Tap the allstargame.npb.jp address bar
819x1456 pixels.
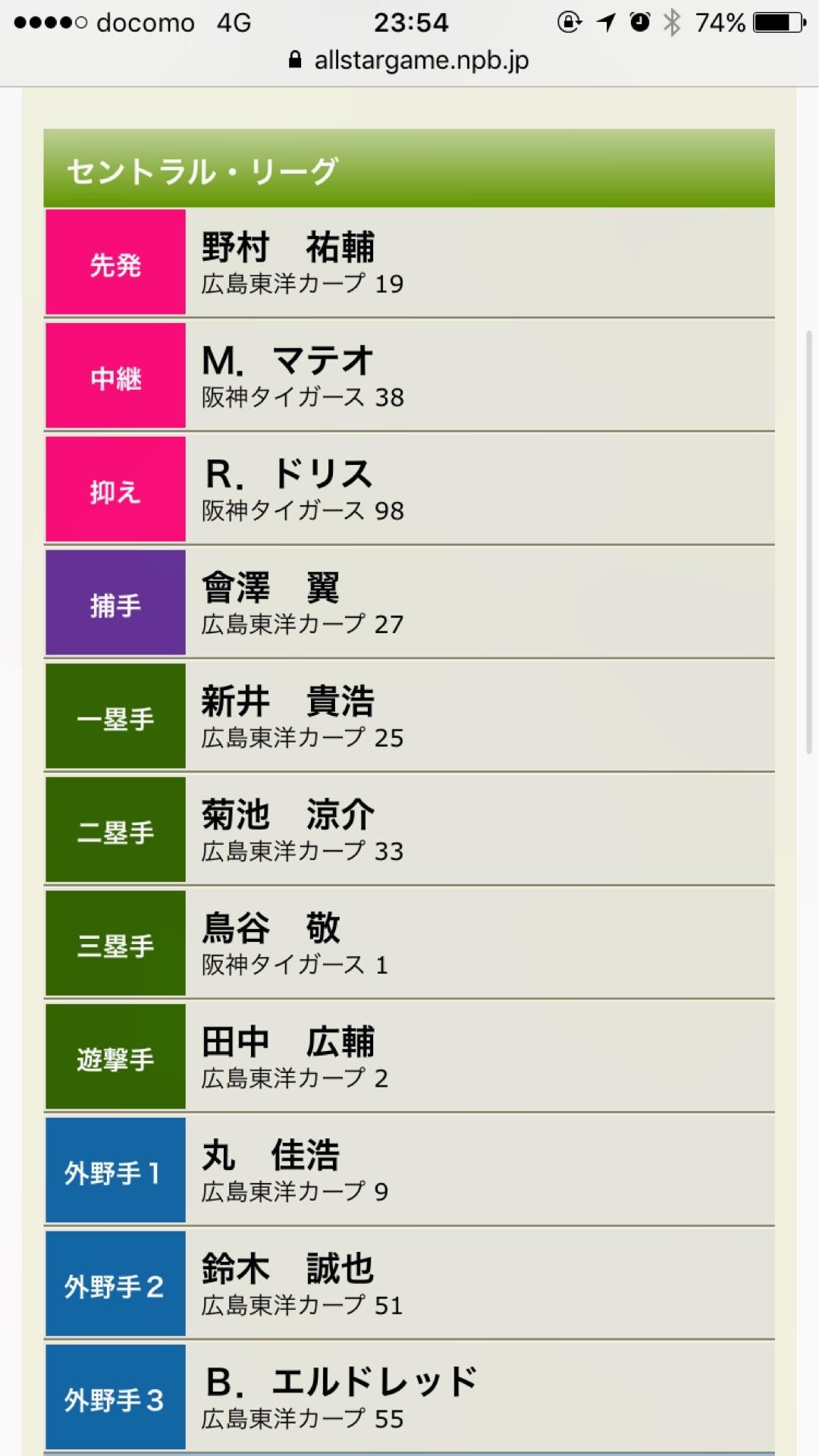tap(410, 61)
